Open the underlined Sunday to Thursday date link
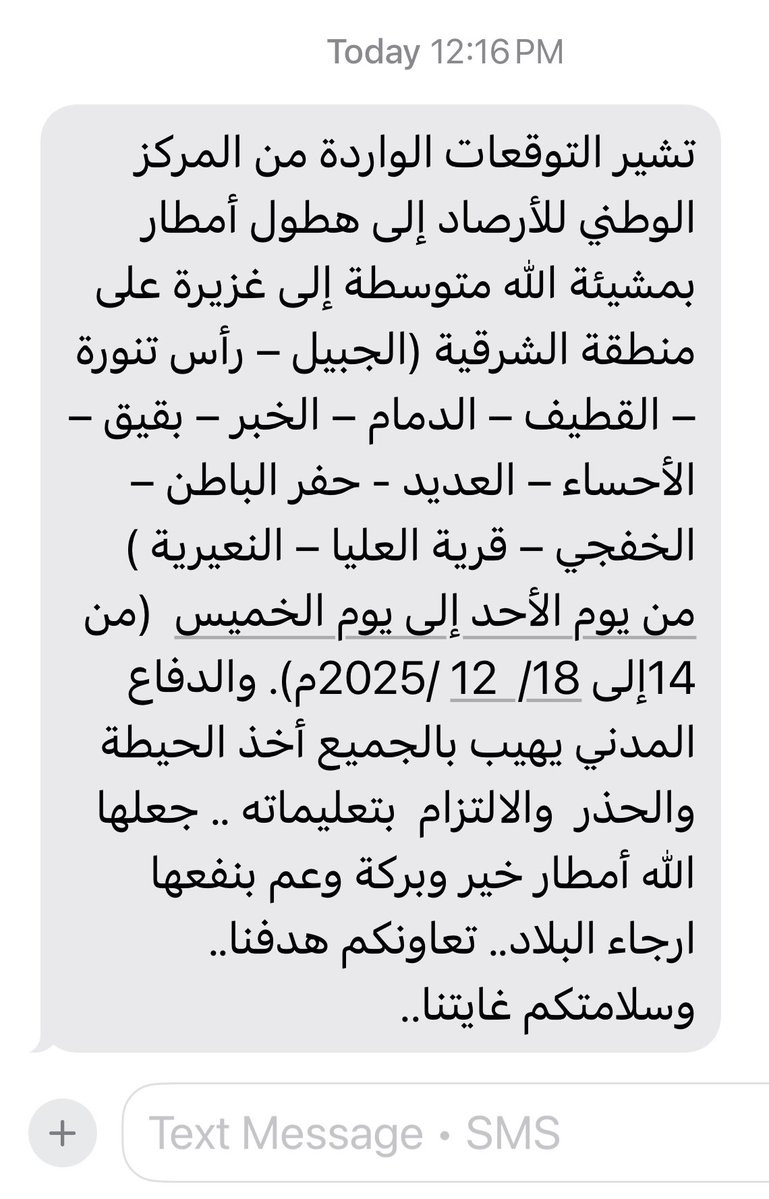The image size is (769, 1199). click(435, 614)
